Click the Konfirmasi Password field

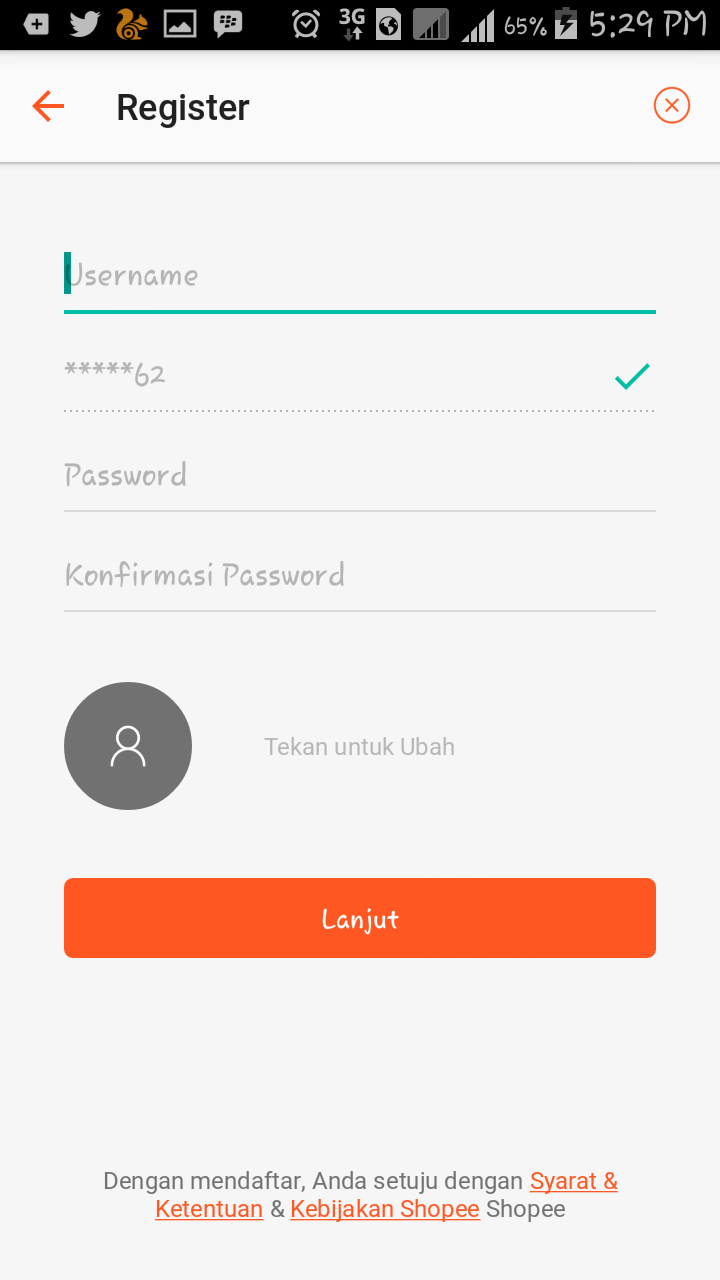360,574
